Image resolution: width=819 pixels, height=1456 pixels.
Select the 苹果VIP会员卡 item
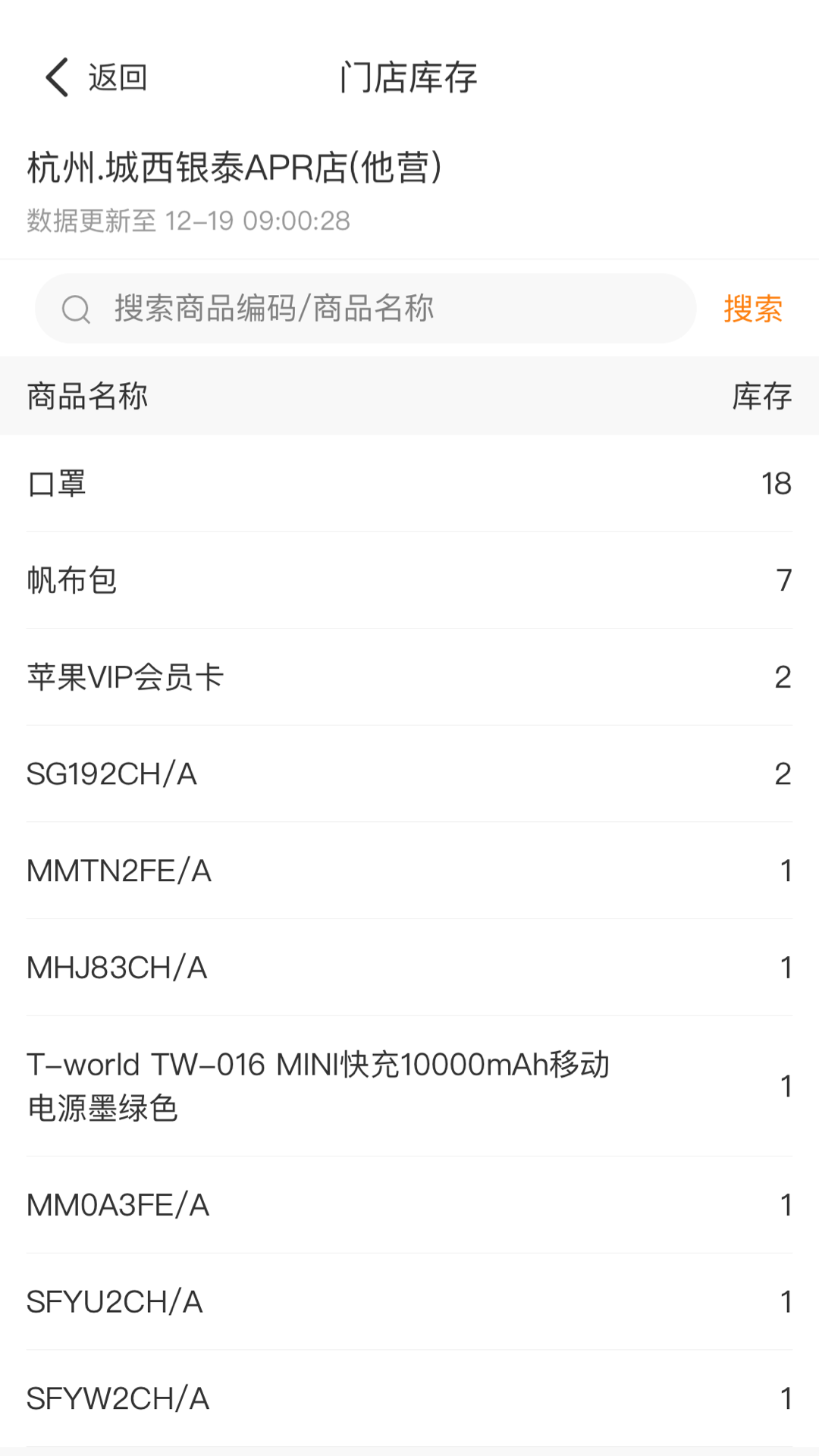(x=409, y=677)
